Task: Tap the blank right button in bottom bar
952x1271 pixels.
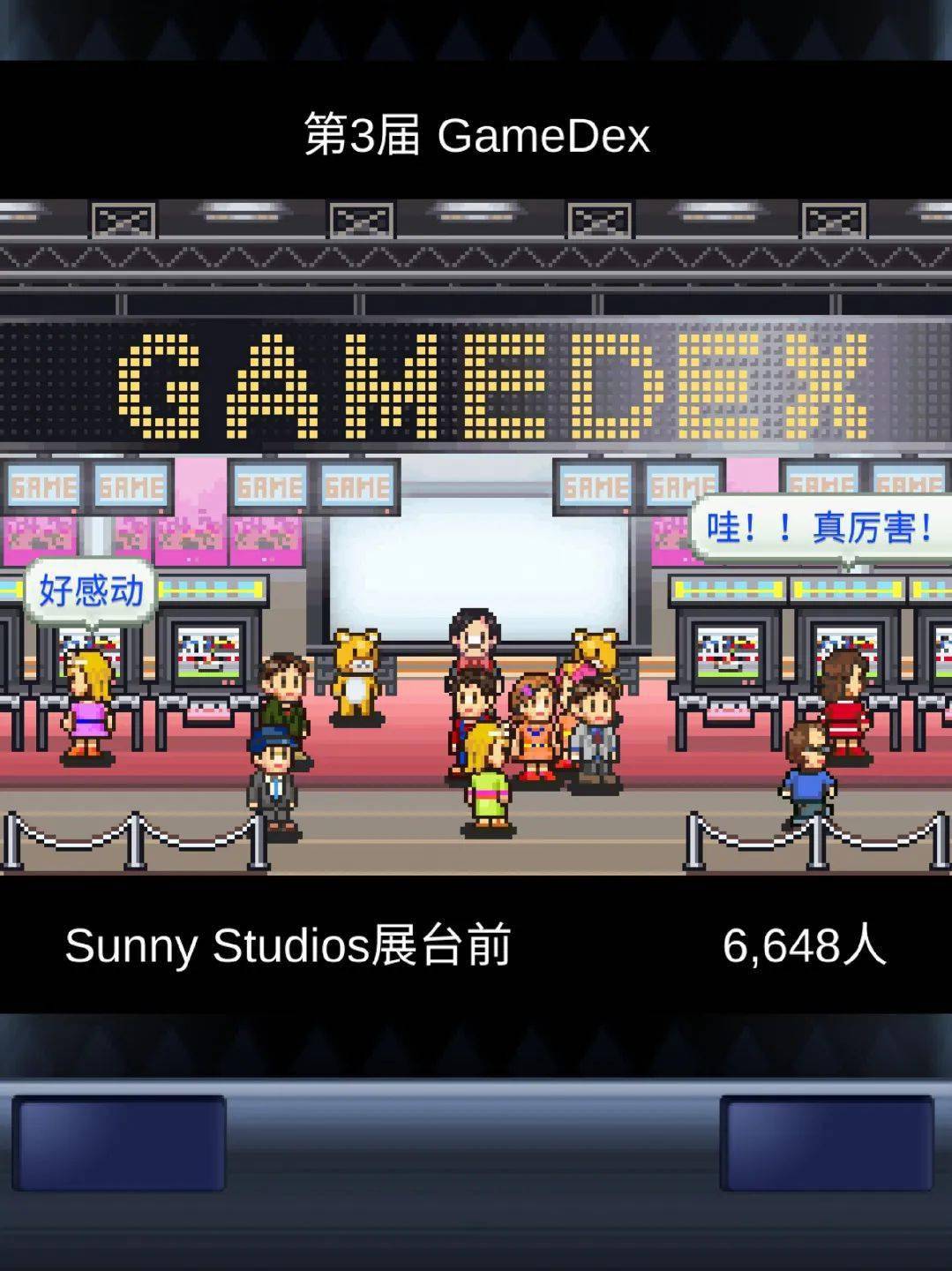Action: coord(827,1143)
